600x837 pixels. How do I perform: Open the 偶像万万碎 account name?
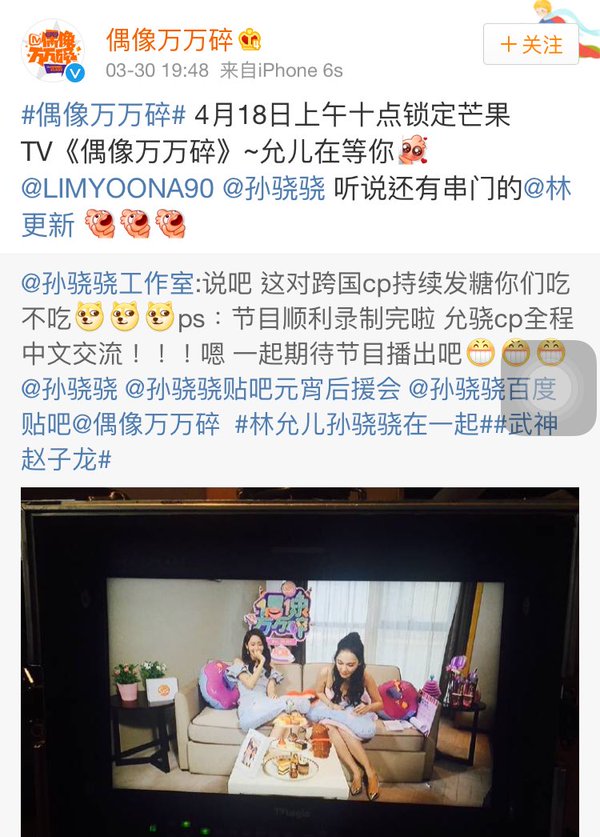click(170, 40)
